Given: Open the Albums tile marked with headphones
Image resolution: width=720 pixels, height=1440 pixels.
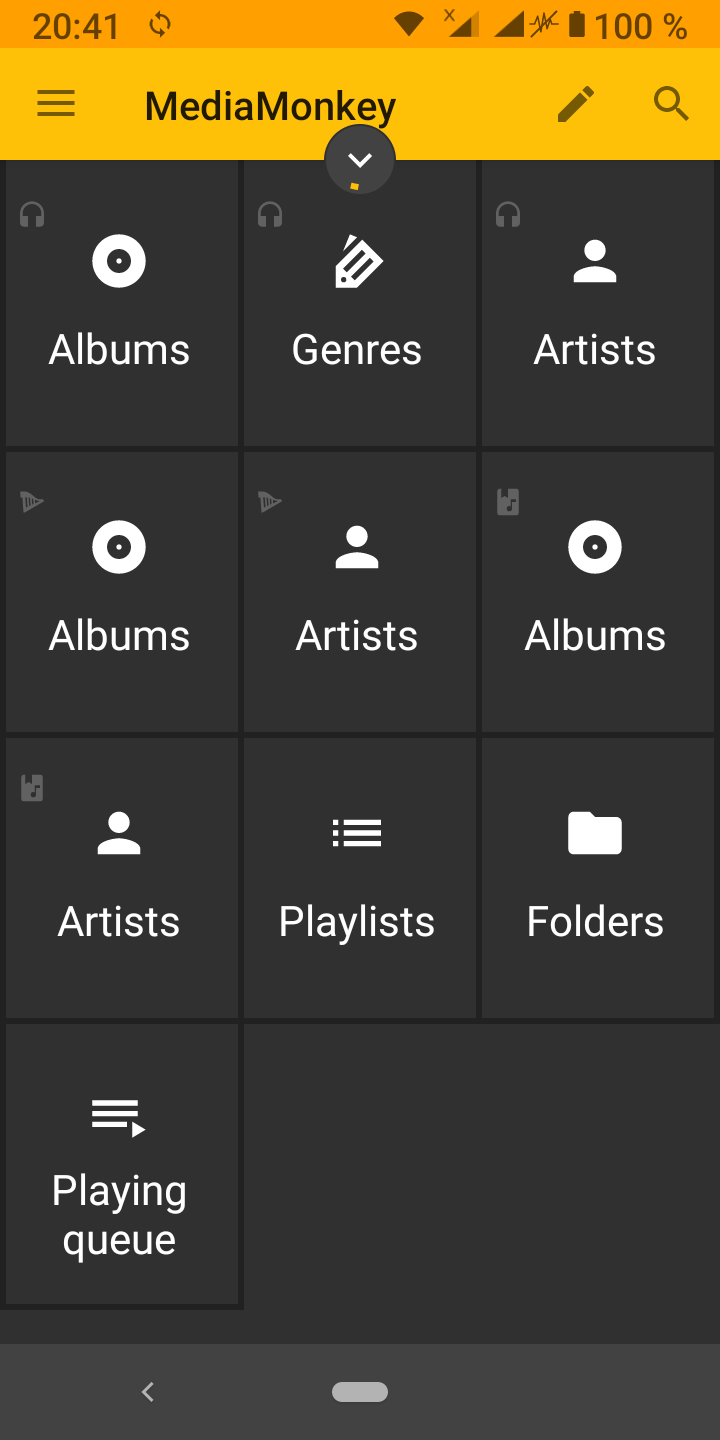Looking at the screenshot, I should (120, 305).
